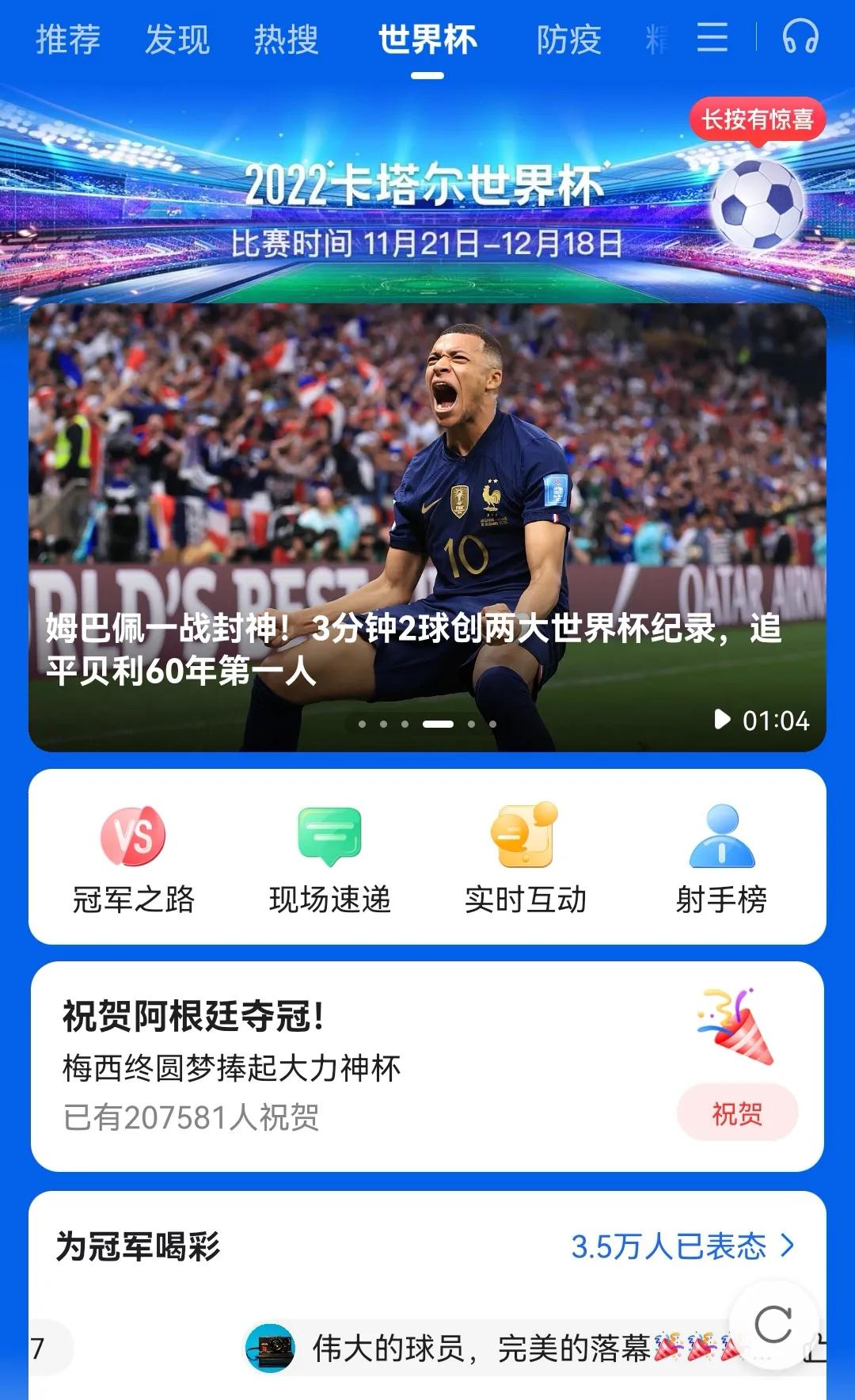Tap the 长按有惊喜 badge
Screen dimensions: 855x1400
[758, 119]
